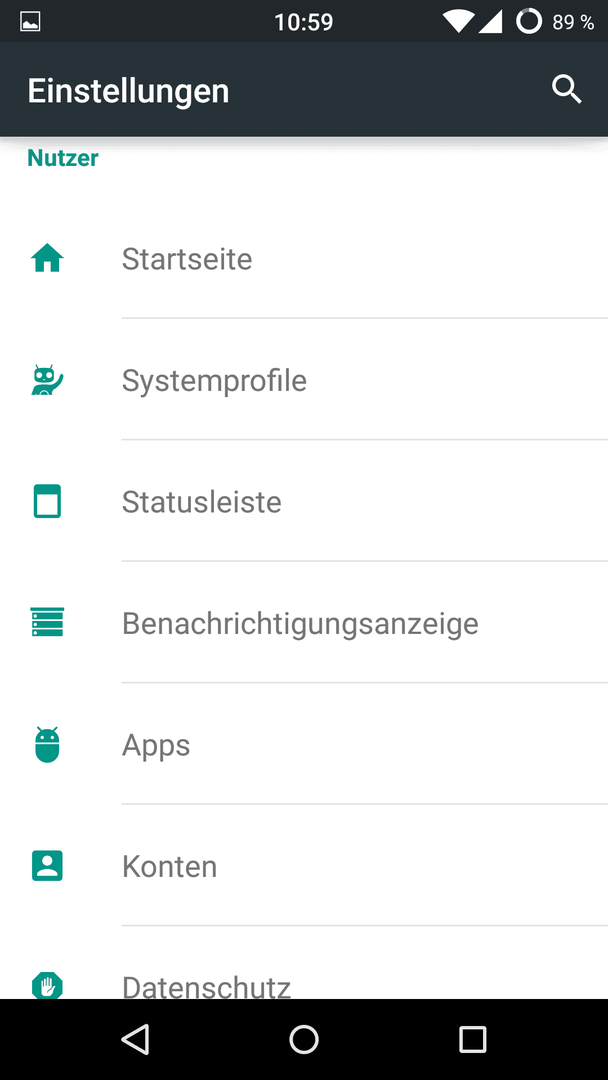The height and width of the screenshot is (1080, 608).
Task: Open Datenschutz settings
Action: pyautogui.click(x=304, y=964)
